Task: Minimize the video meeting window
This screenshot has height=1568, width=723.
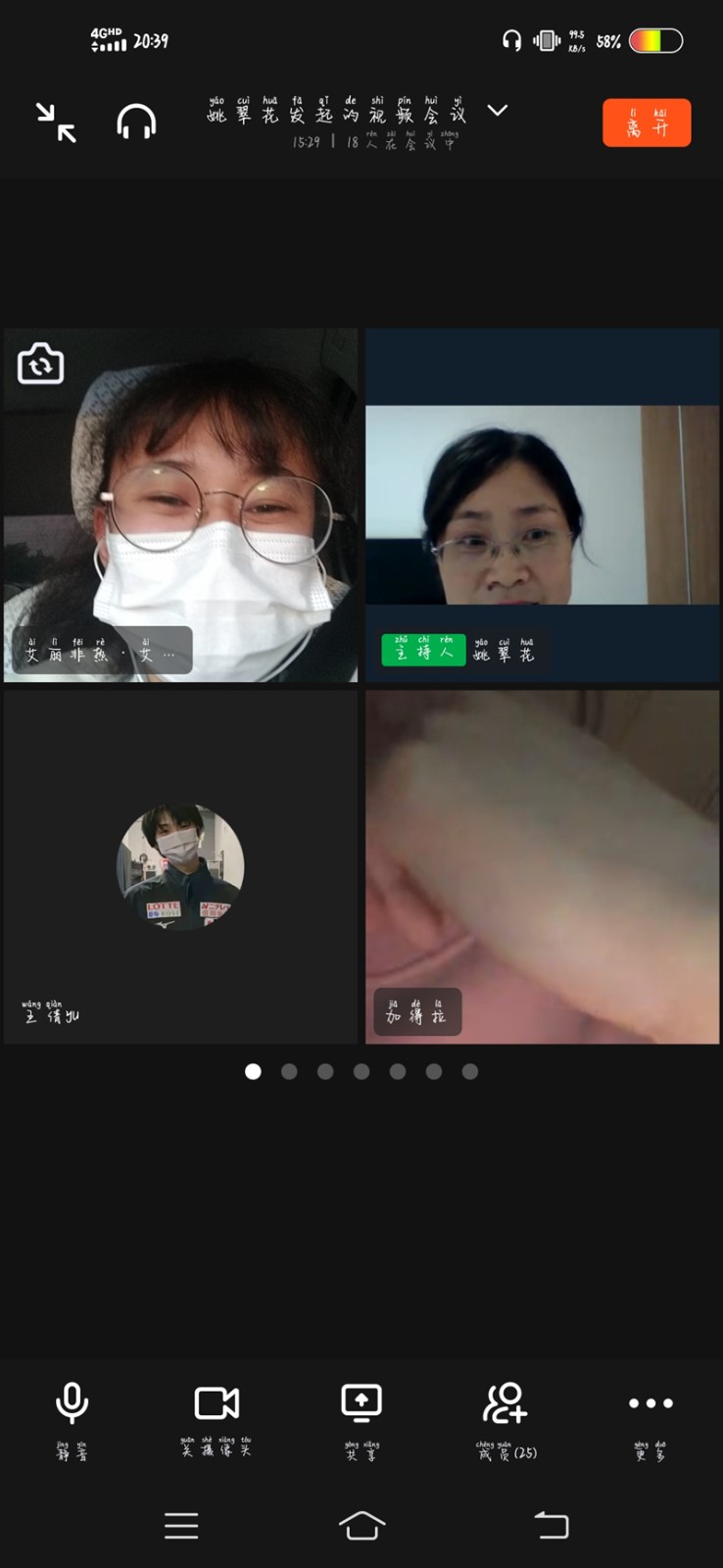Action: coord(56,122)
